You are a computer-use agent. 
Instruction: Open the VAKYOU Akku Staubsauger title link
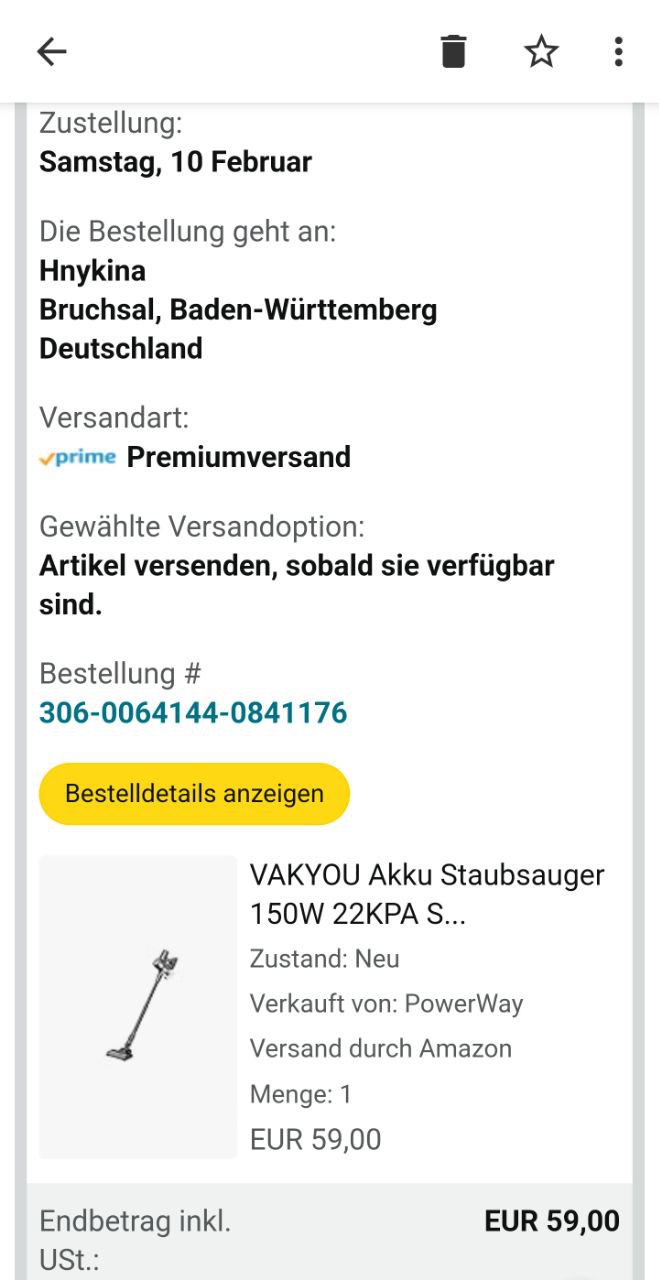[x=426, y=894]
